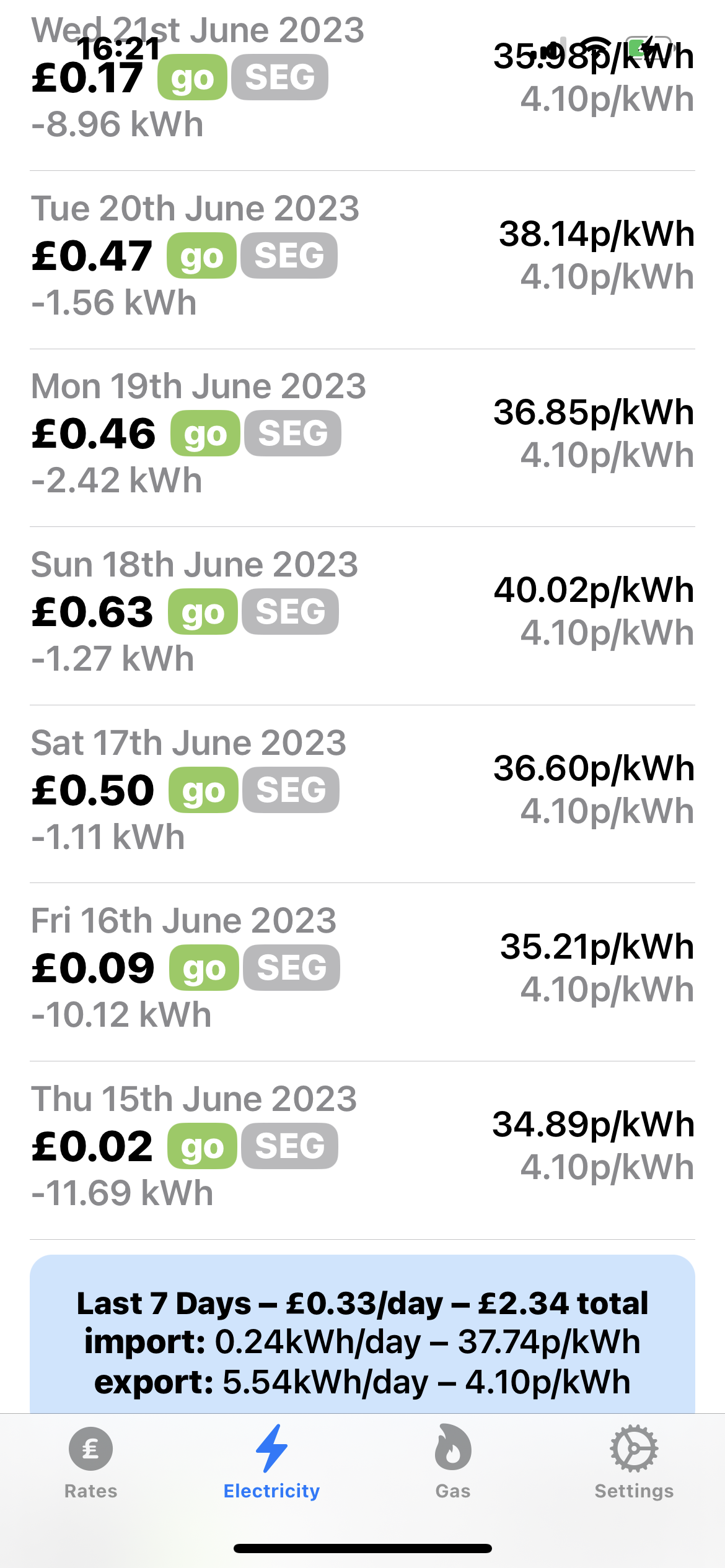Select the Electricity tab
The width and height of the screenshot is (725, 1568).
(271, 1463)
